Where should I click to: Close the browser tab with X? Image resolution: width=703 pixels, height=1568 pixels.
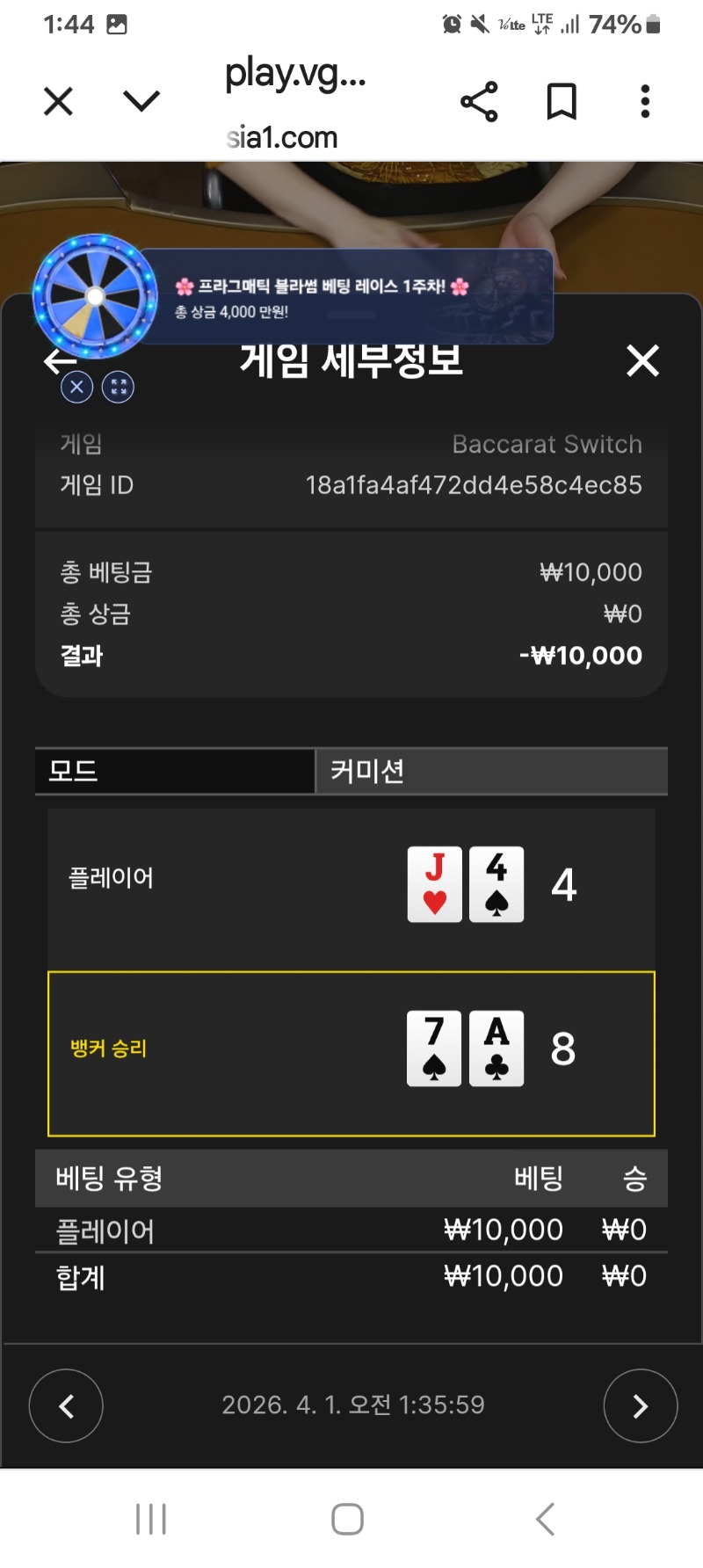point(58,102)
